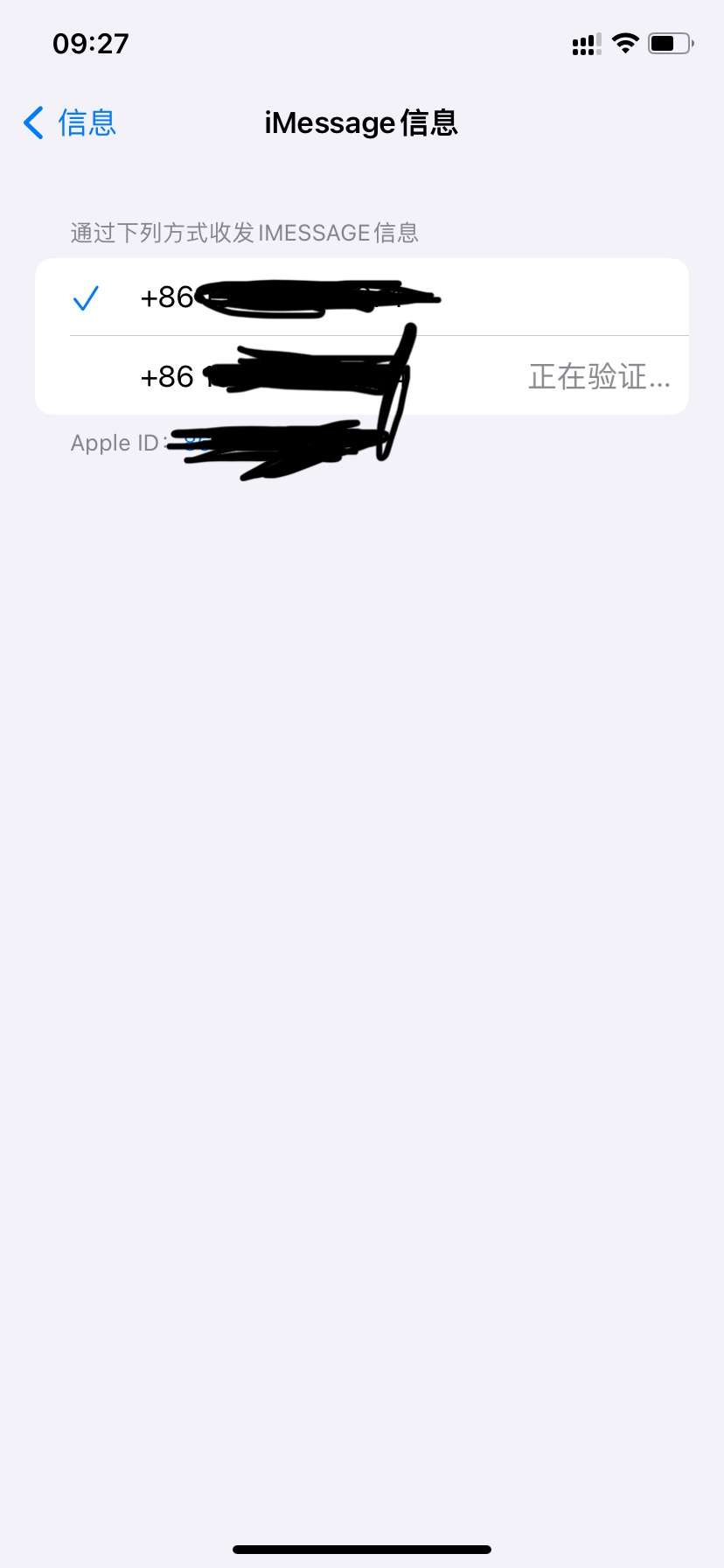Go back to 信息 settings
This screenshot has height=1568, width=724.
pyautogui.click(x=70, y=122)
